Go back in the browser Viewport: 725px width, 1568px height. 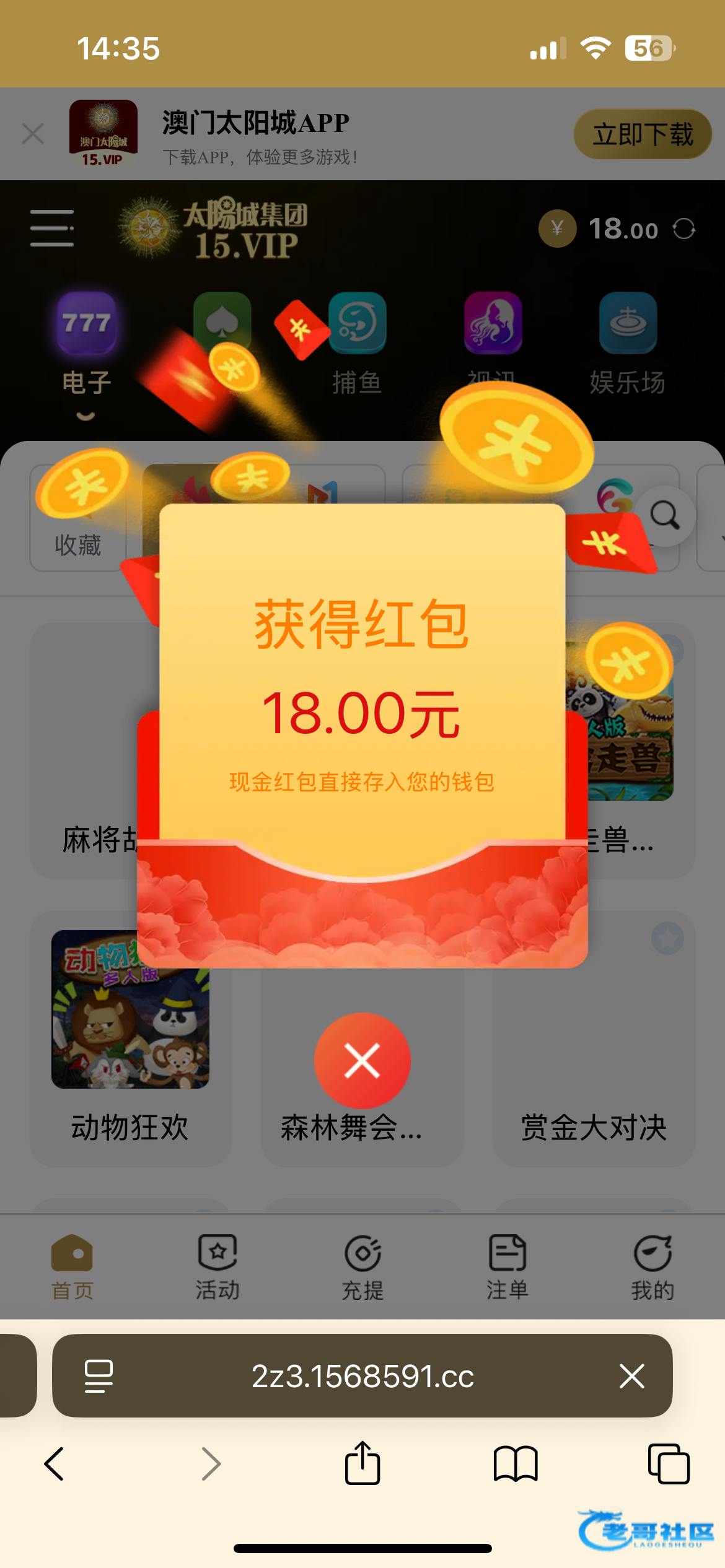coord(55,1464)
